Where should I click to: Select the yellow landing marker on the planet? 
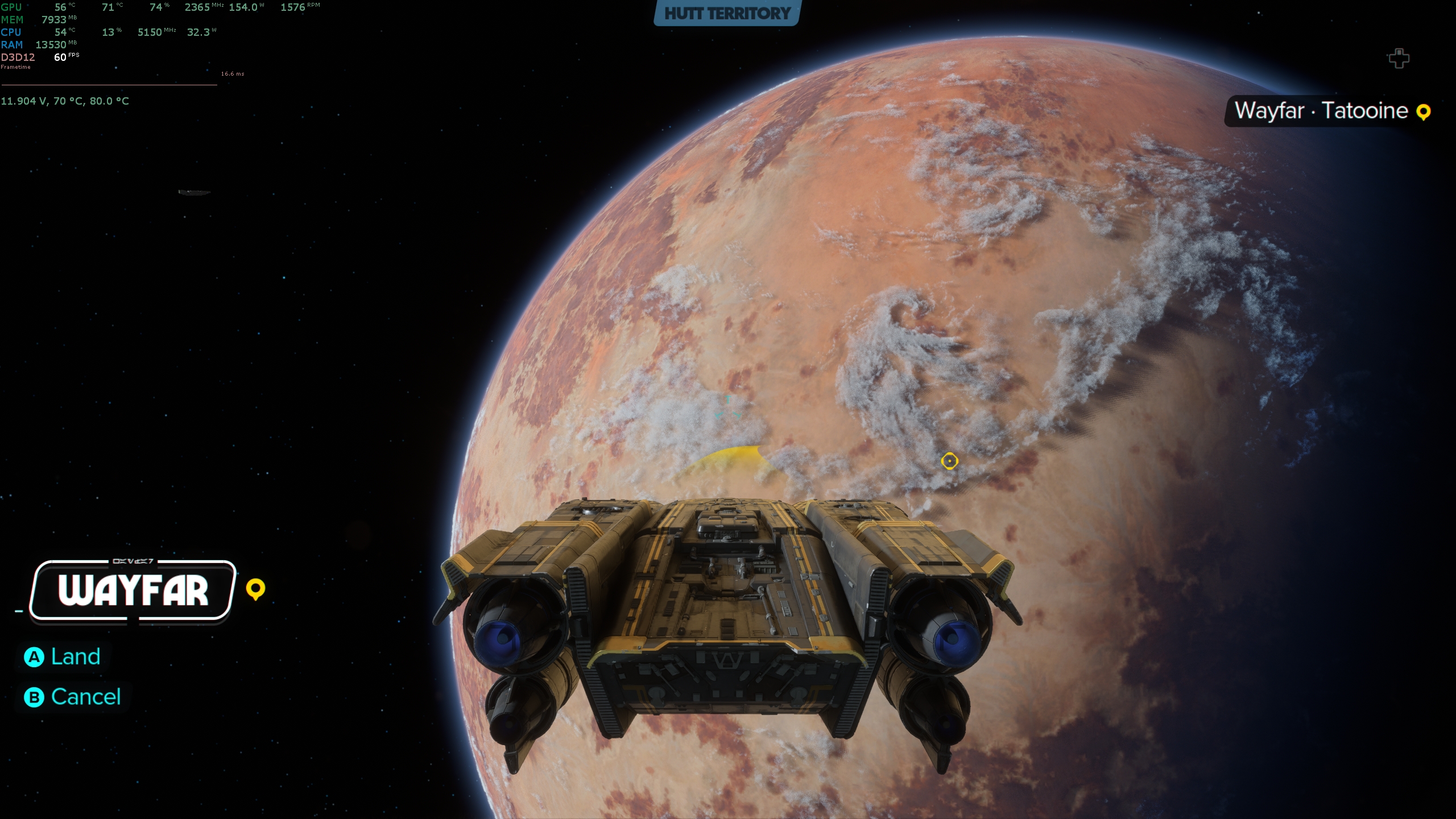coord(949,461)
